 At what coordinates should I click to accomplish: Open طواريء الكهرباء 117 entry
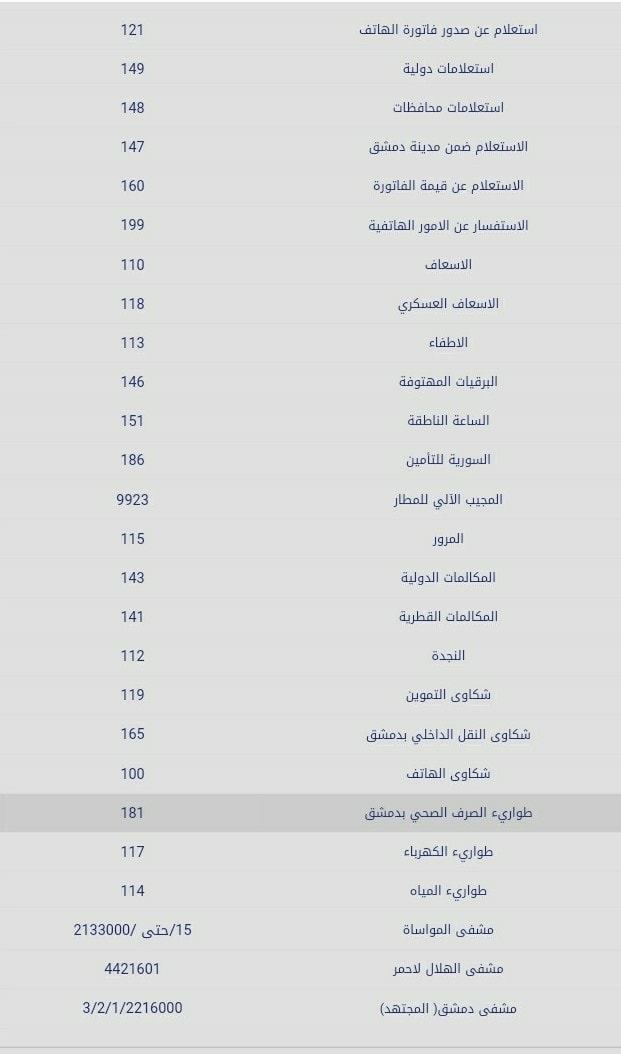[310, 852]
